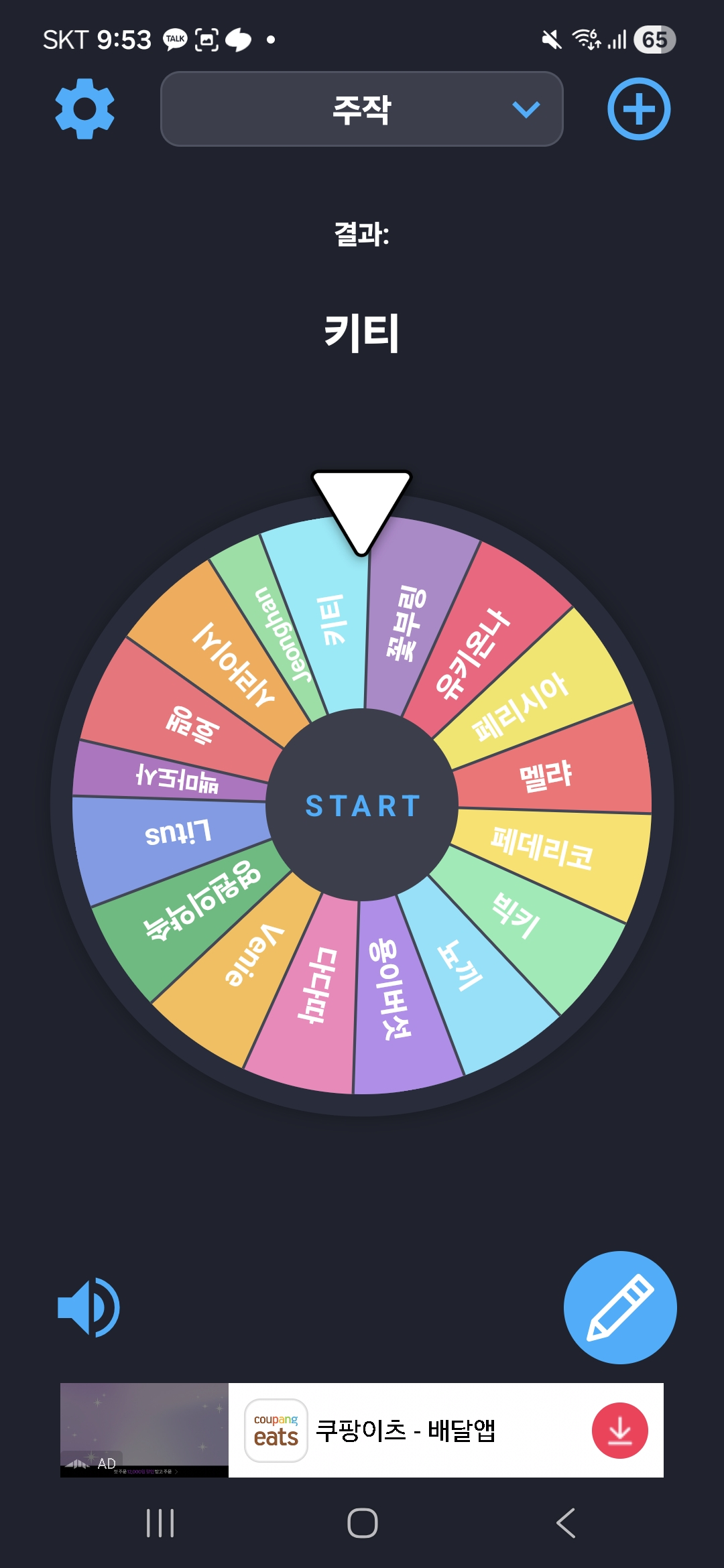The width and height of the screenshot is (724, 1568).
Task: Expand the 주작 wheel dropdown
Action: coord(362,109)
